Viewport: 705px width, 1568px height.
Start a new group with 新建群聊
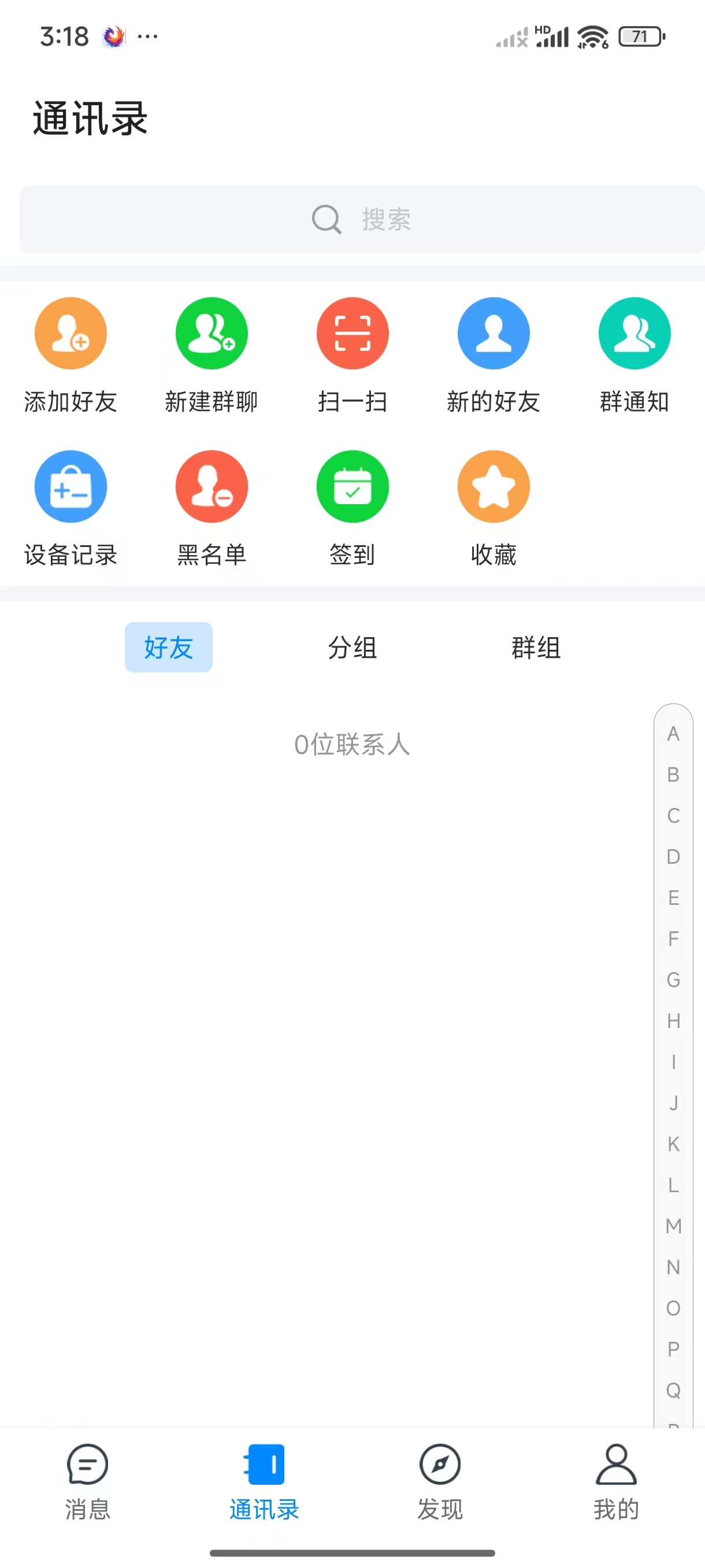211,356
